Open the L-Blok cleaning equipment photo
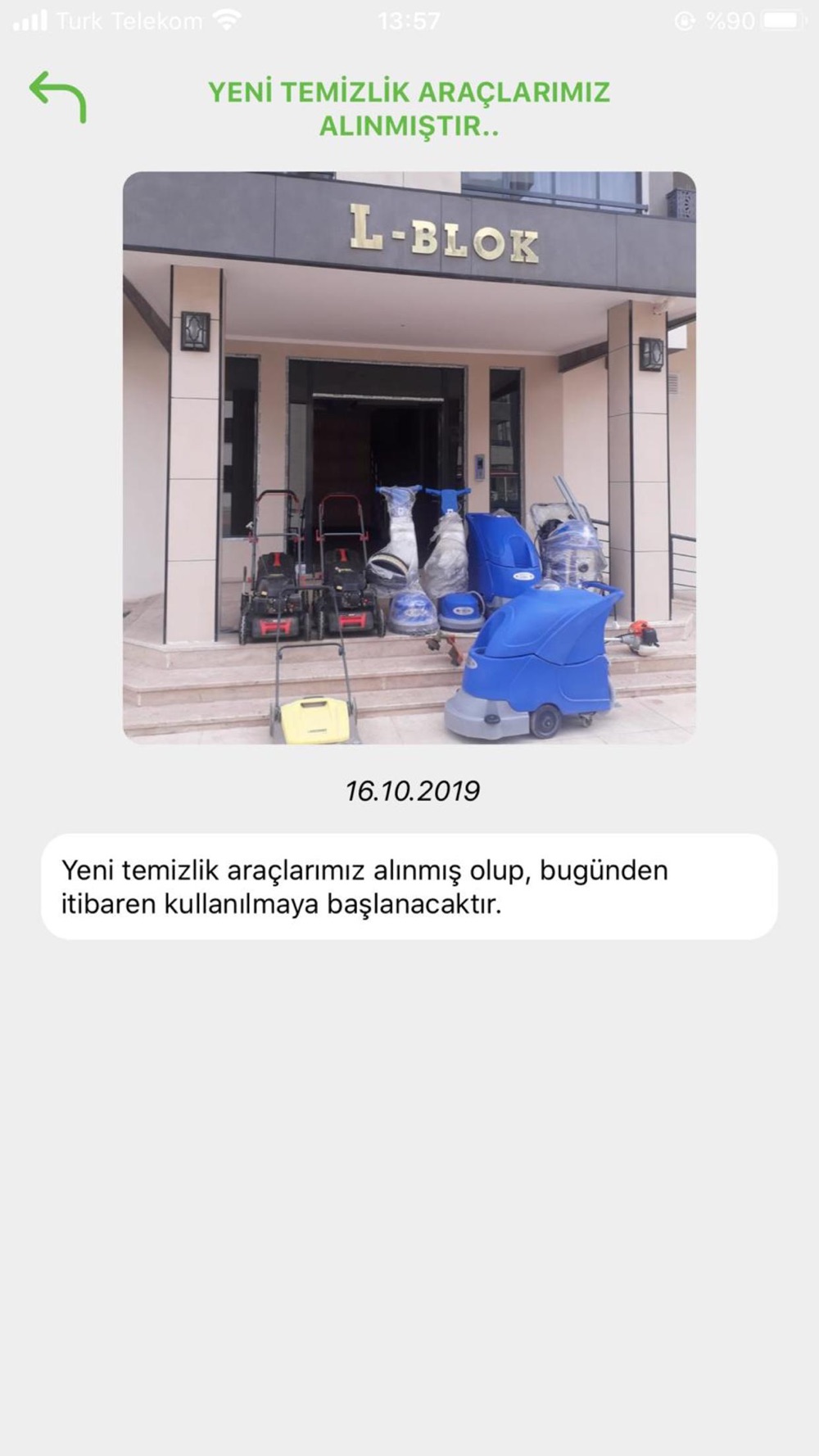This screenshot has height=1456, width=819. click(x=409, y=457)
